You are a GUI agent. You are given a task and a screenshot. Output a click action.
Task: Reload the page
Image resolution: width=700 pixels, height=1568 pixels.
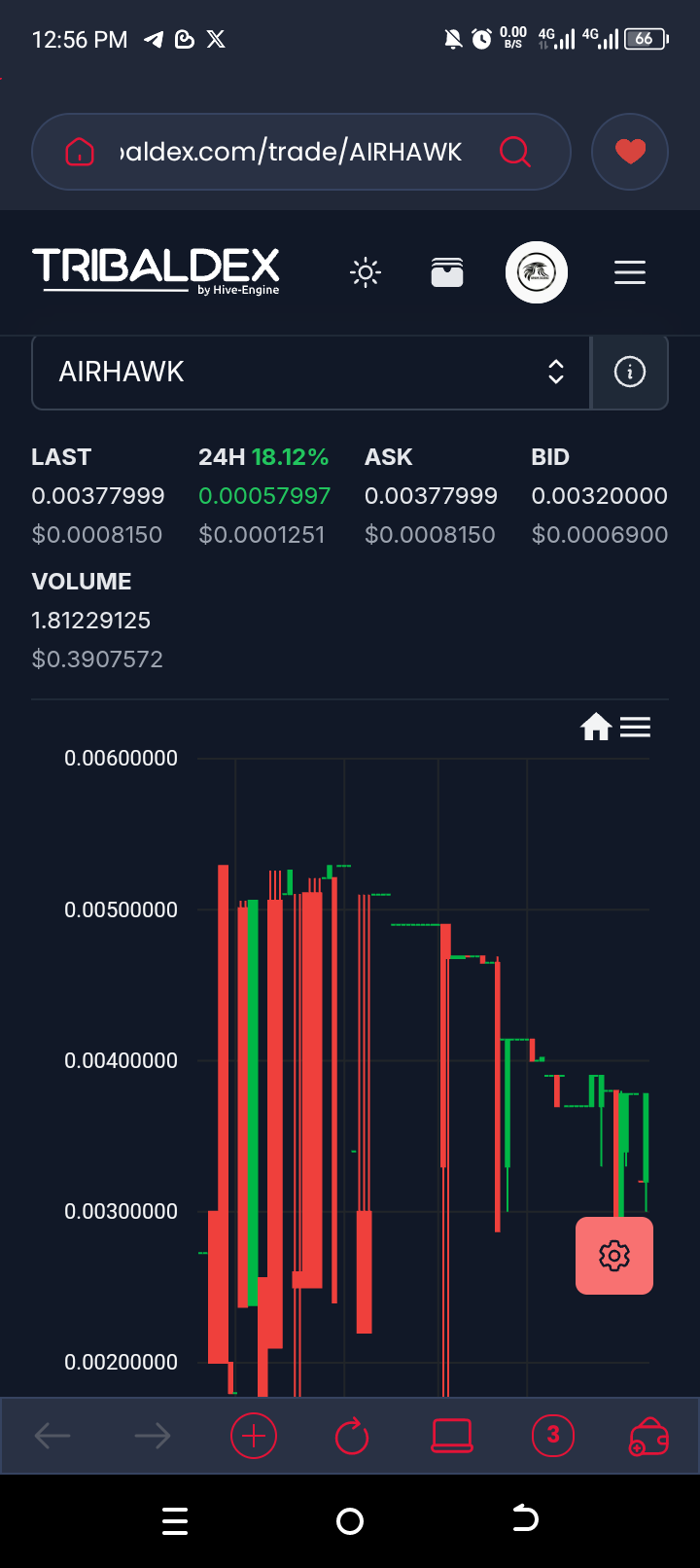(352, 1436)
